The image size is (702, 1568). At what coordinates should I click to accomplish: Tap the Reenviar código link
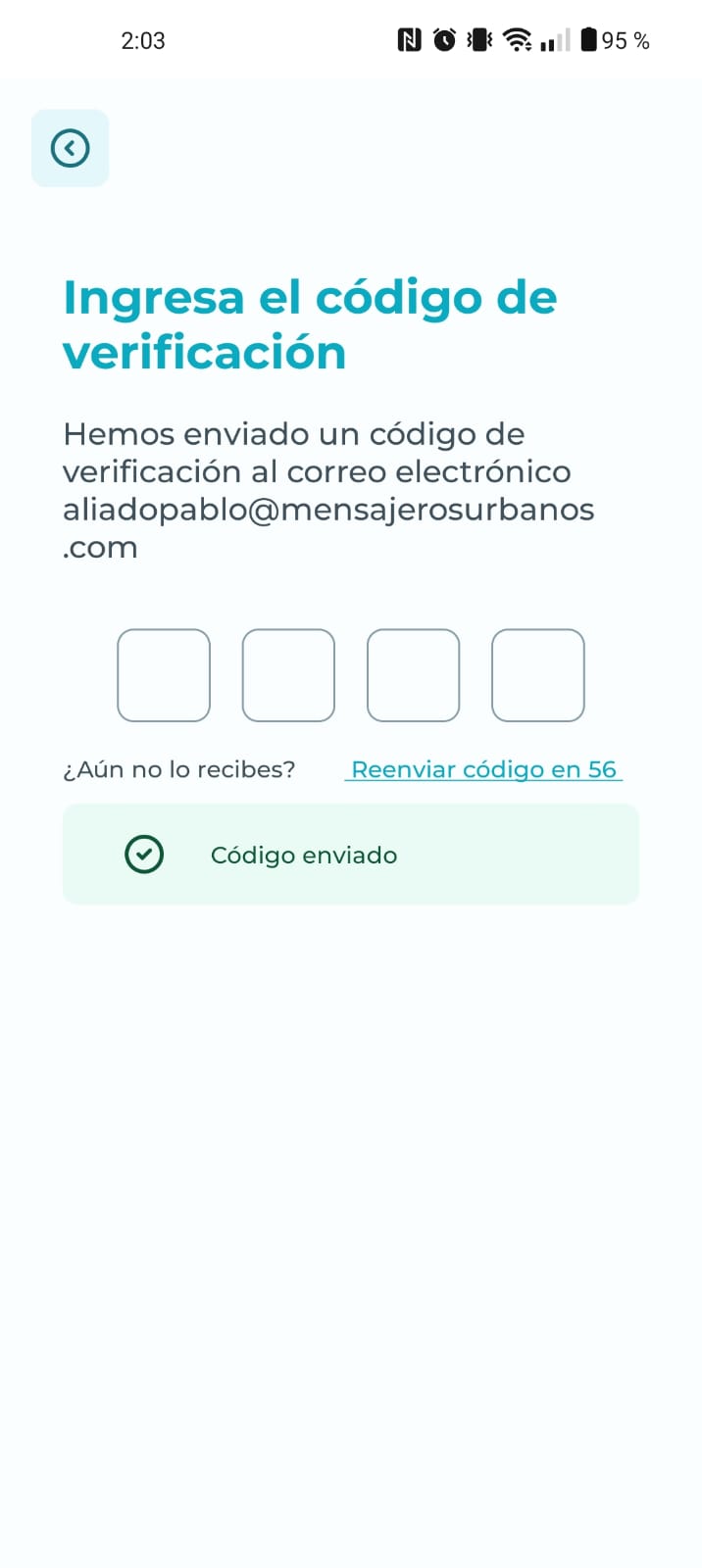coord(483,769)
